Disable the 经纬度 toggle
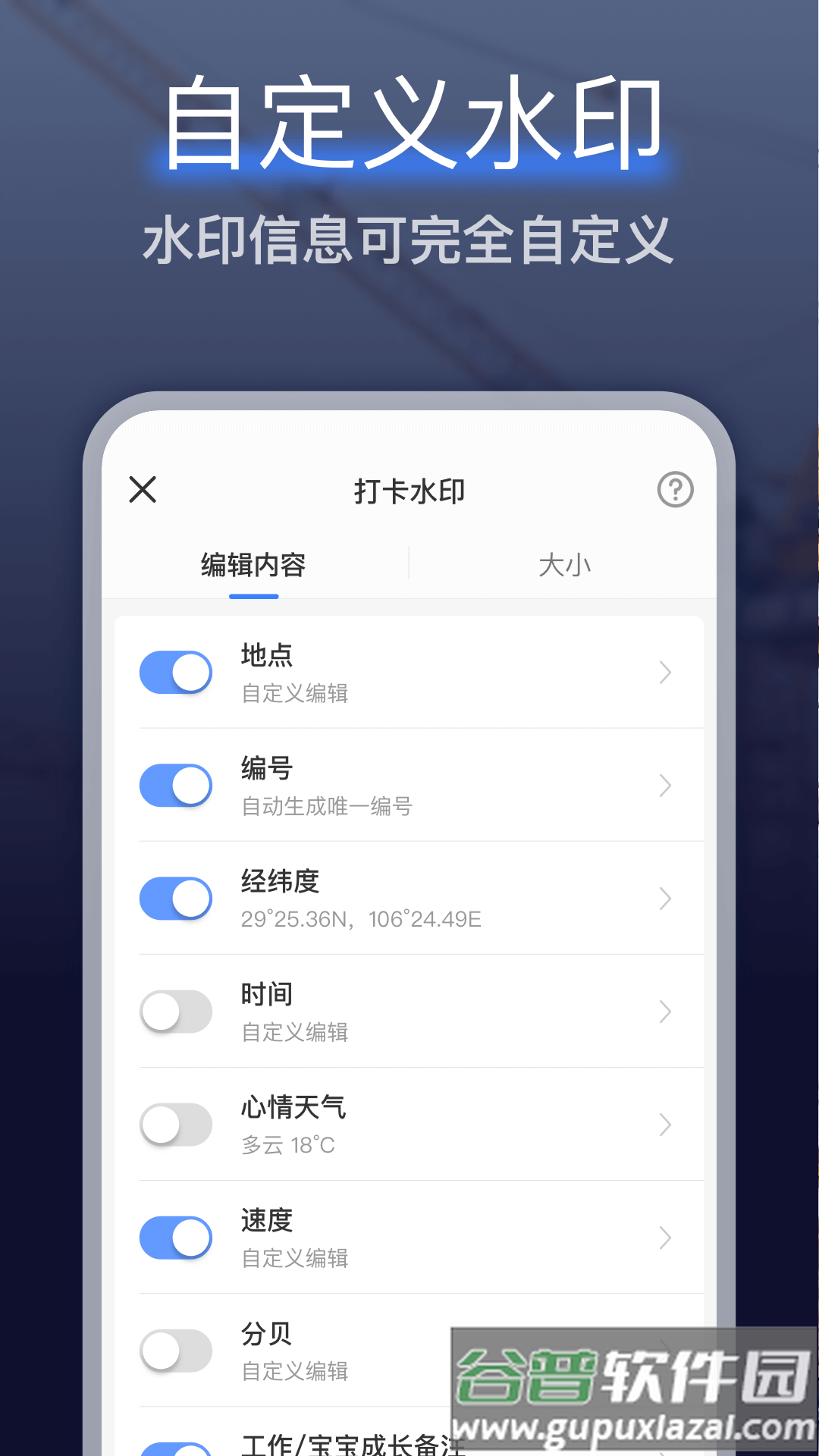 [176, 898]
